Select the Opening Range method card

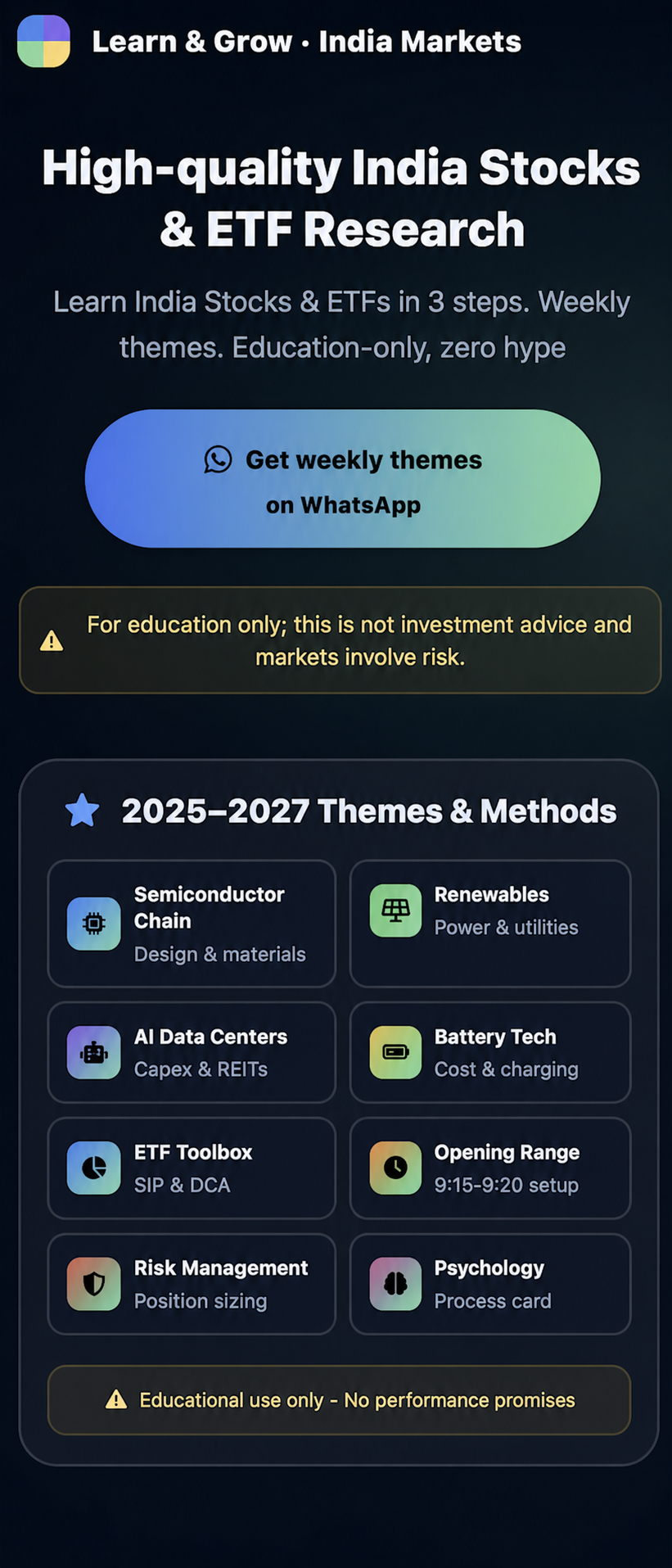coord(490,1168)
